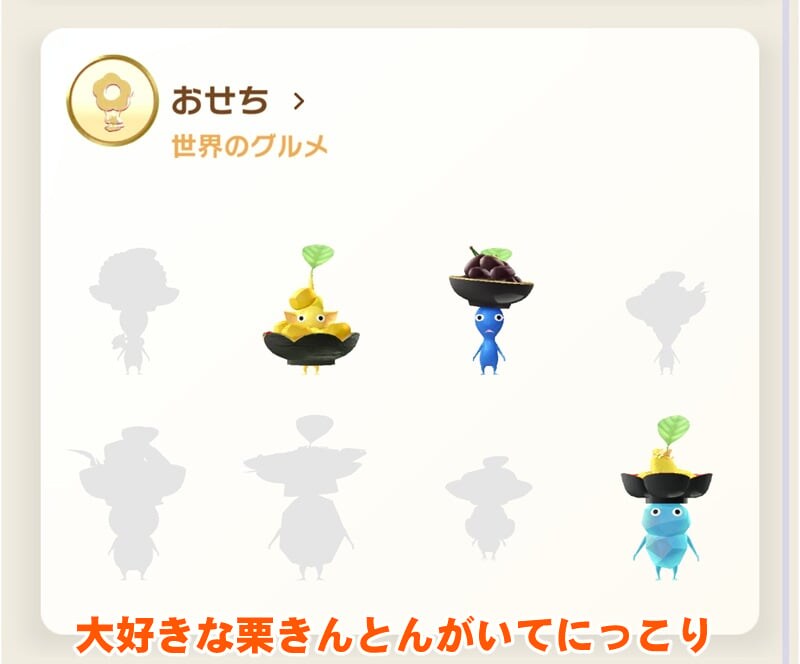View the blue Pikmin carrying black beans
Screen dimensions: 800x664
(490, 311)
